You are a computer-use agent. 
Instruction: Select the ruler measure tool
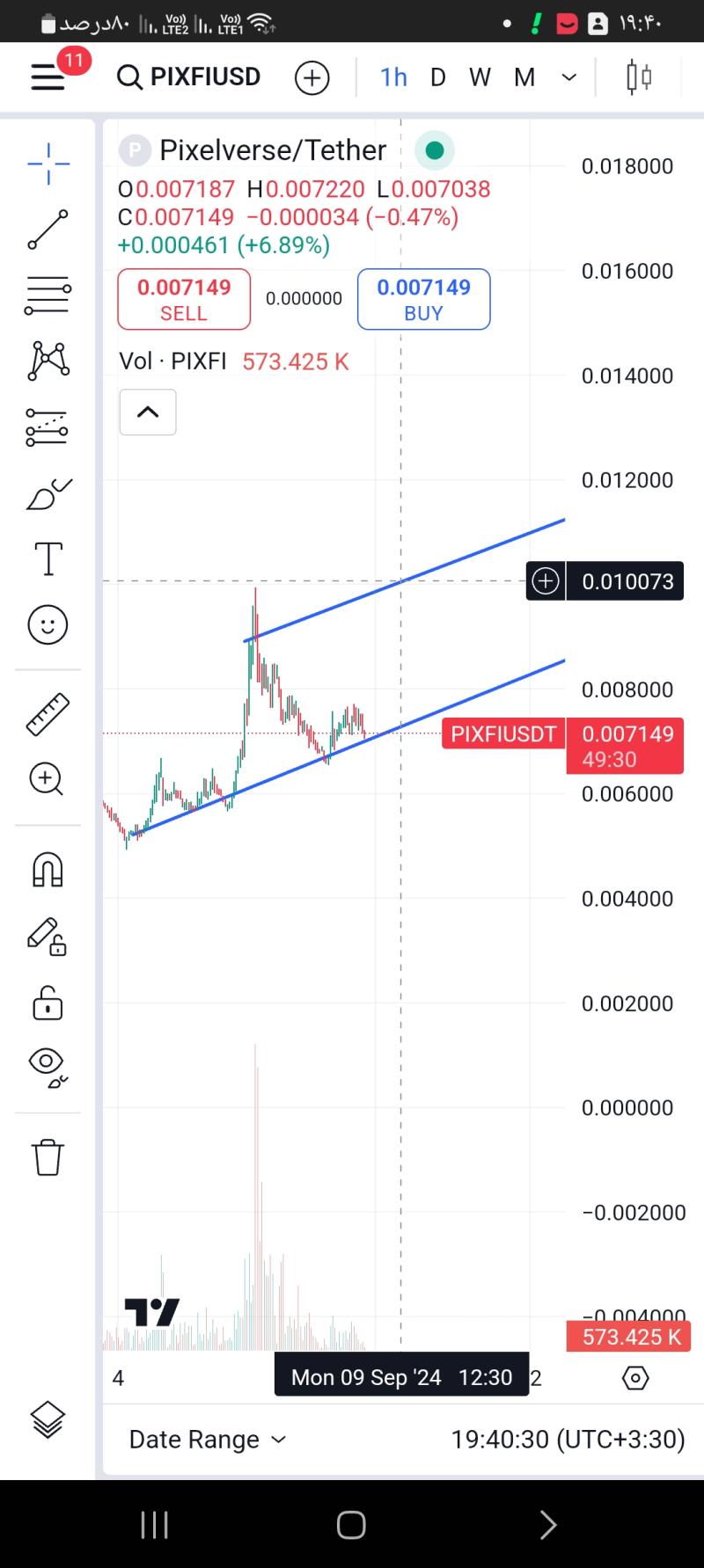coord(48,713)
